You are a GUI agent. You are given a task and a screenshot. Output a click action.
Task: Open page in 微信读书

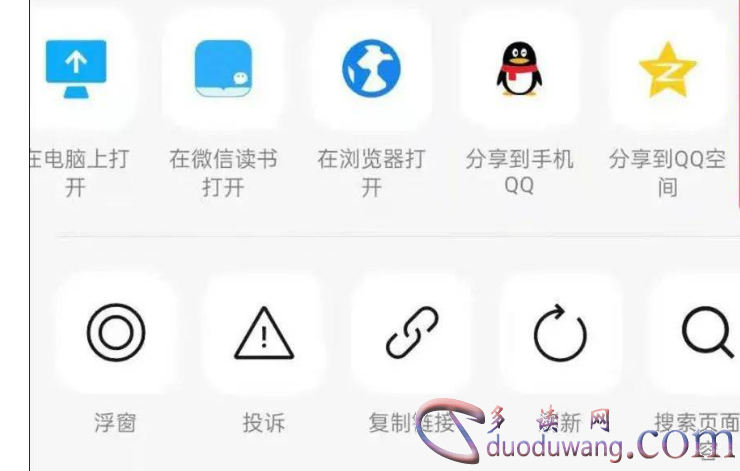(x=223, y=69)
